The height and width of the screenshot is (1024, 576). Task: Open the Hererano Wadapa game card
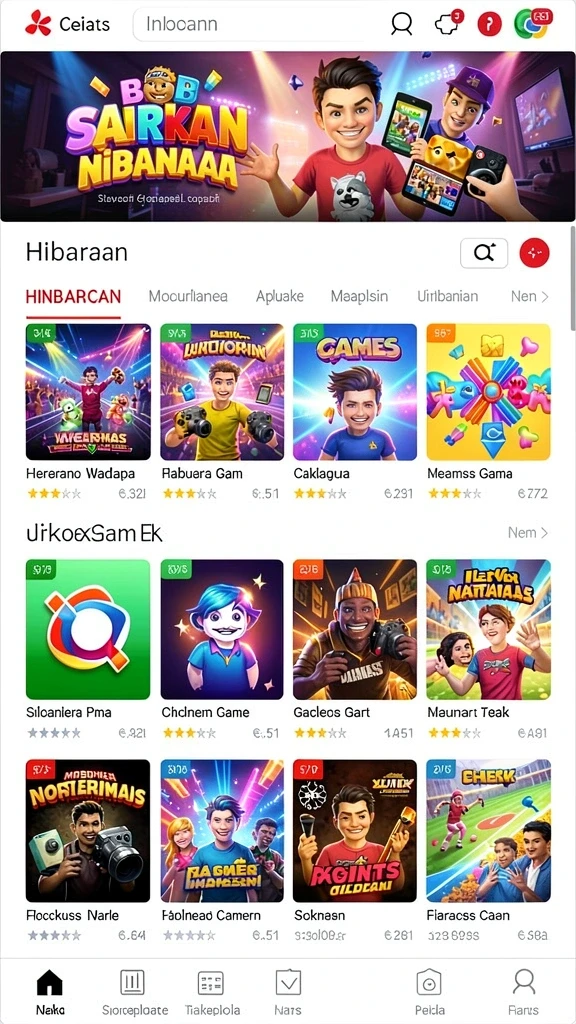88,412
